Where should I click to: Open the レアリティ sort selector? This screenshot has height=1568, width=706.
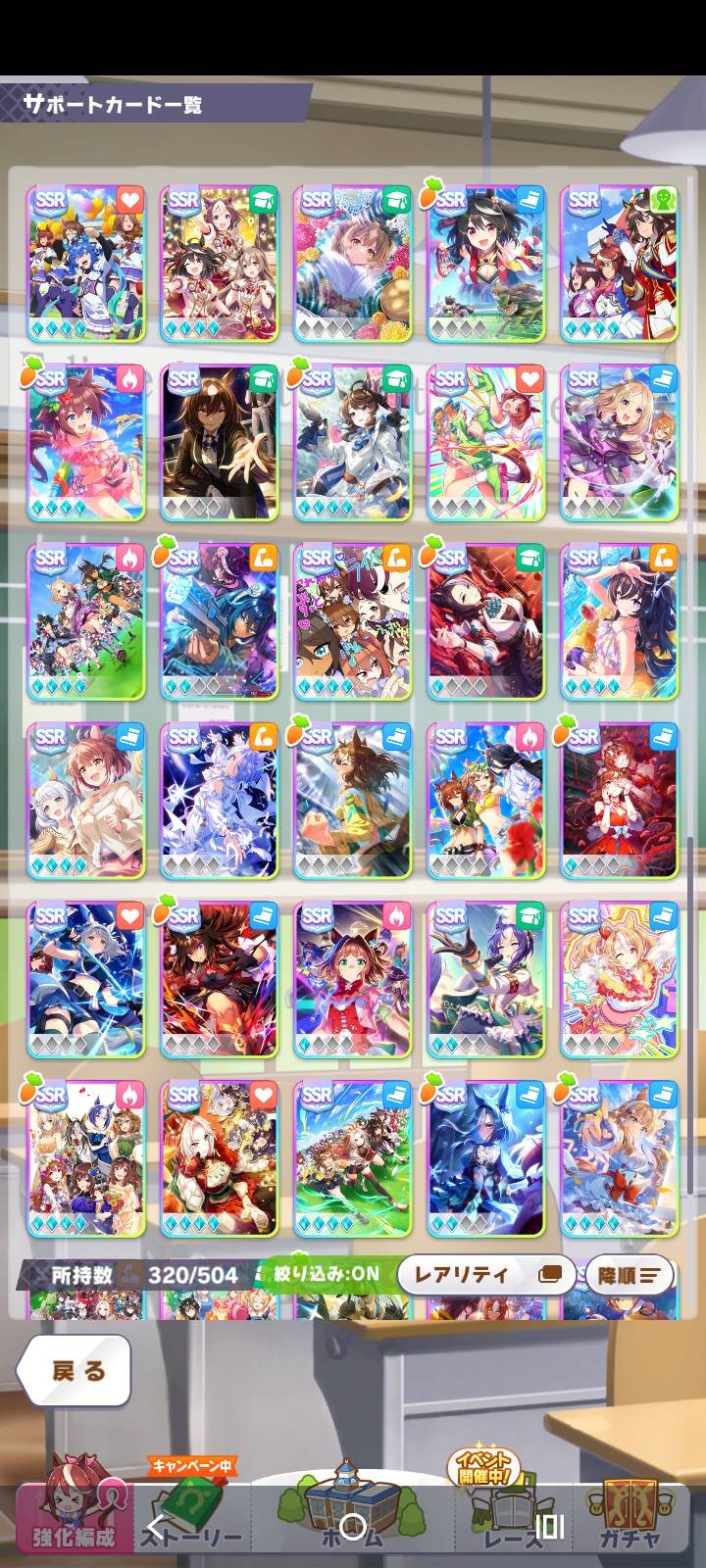pyautogui.click(x=486, y=1274)
